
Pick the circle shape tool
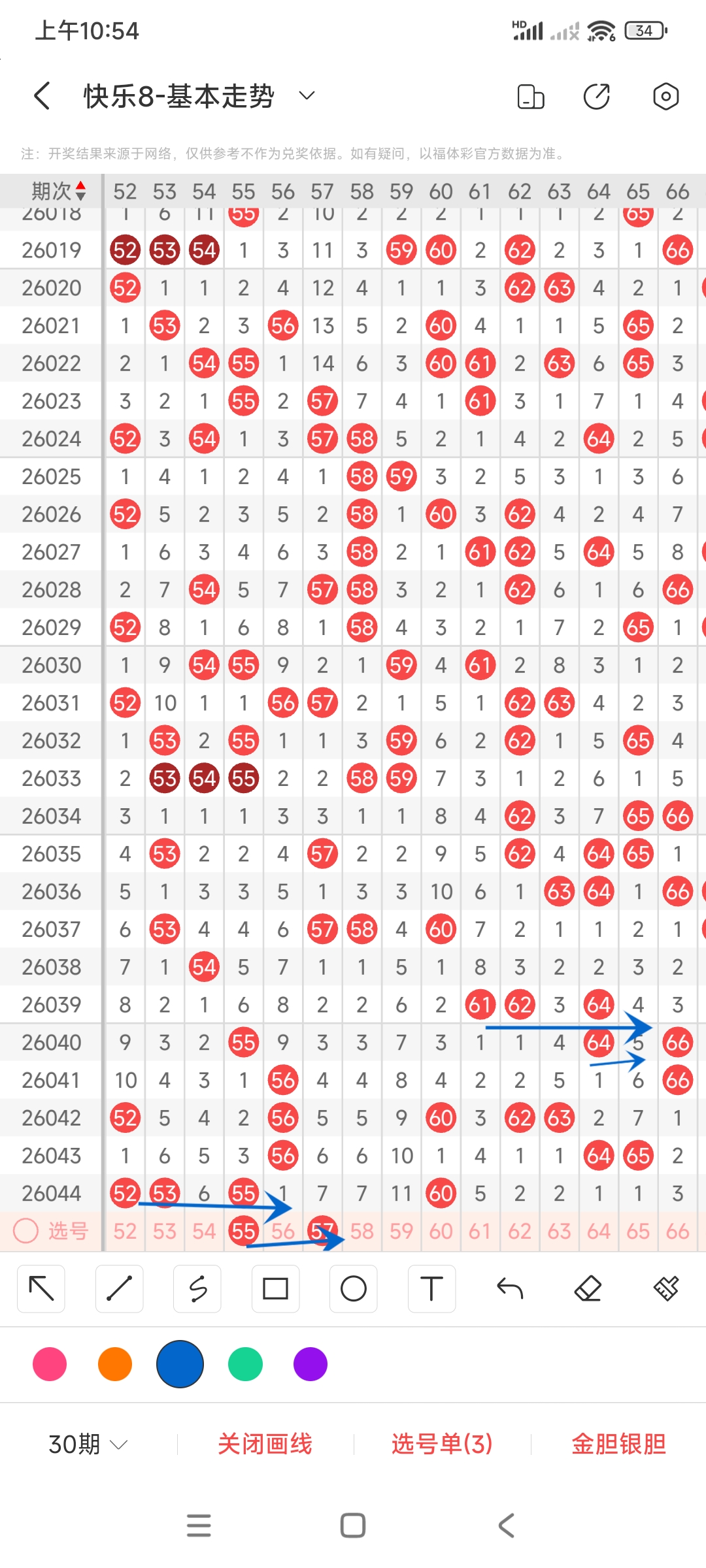click(x=354, y=1288)
